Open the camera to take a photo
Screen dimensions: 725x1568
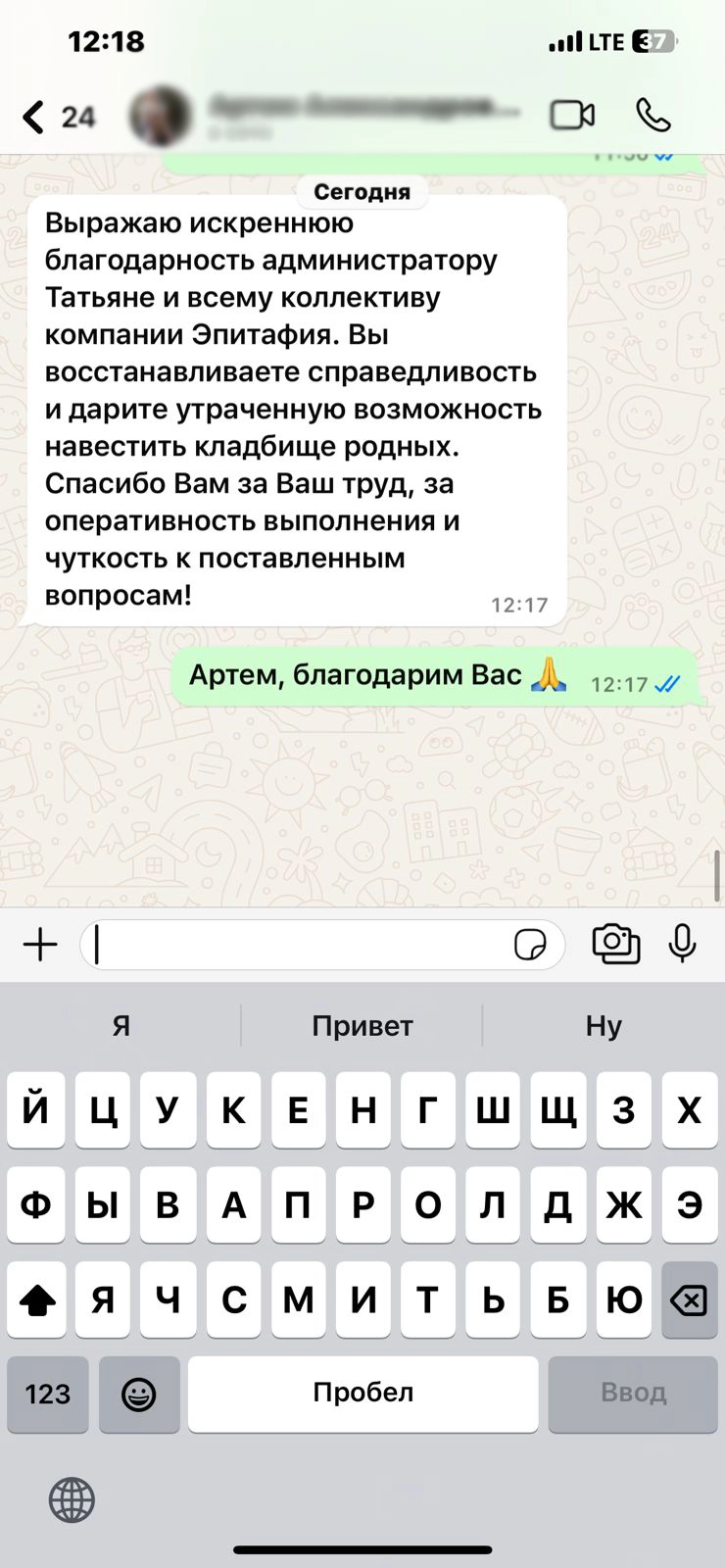[616, 944]
